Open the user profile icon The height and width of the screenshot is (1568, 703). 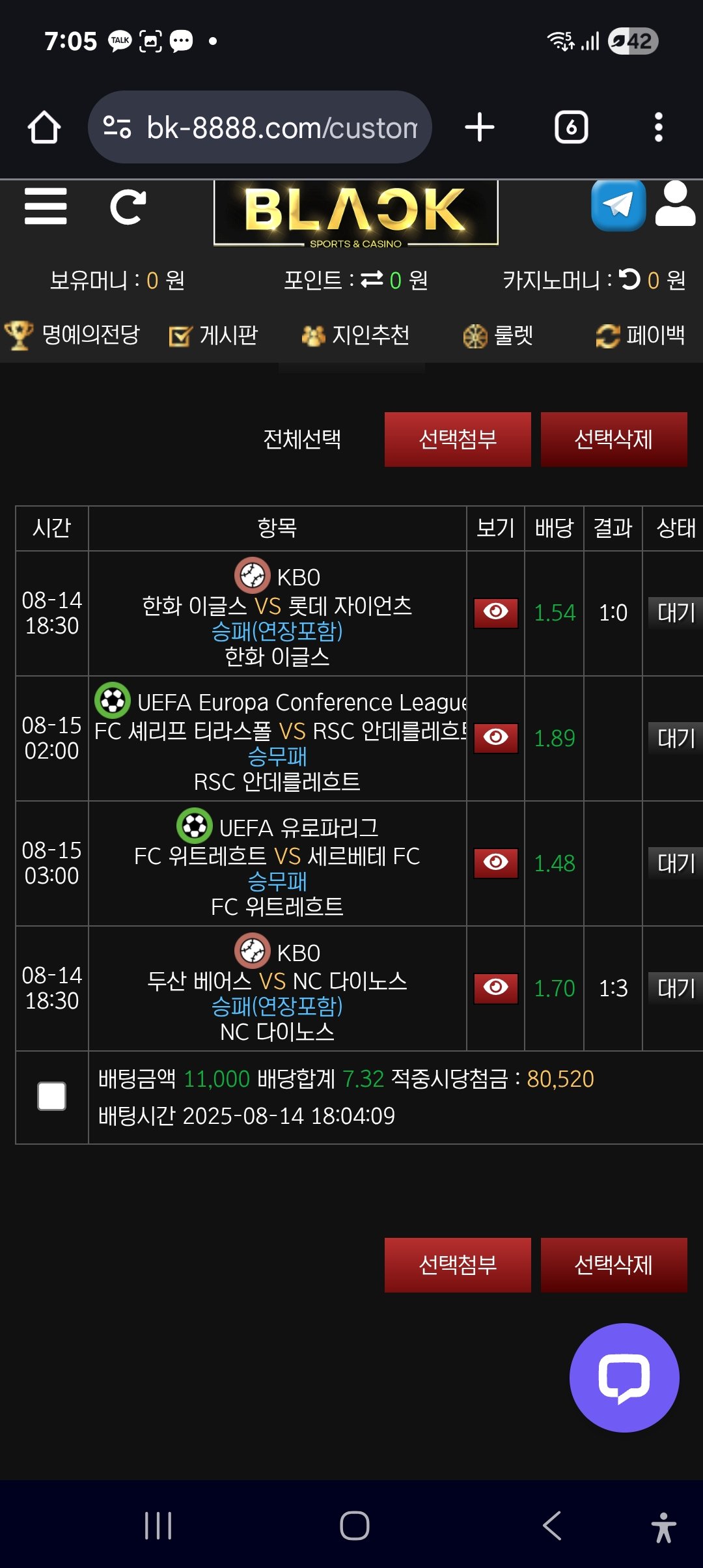click(675, 204)
